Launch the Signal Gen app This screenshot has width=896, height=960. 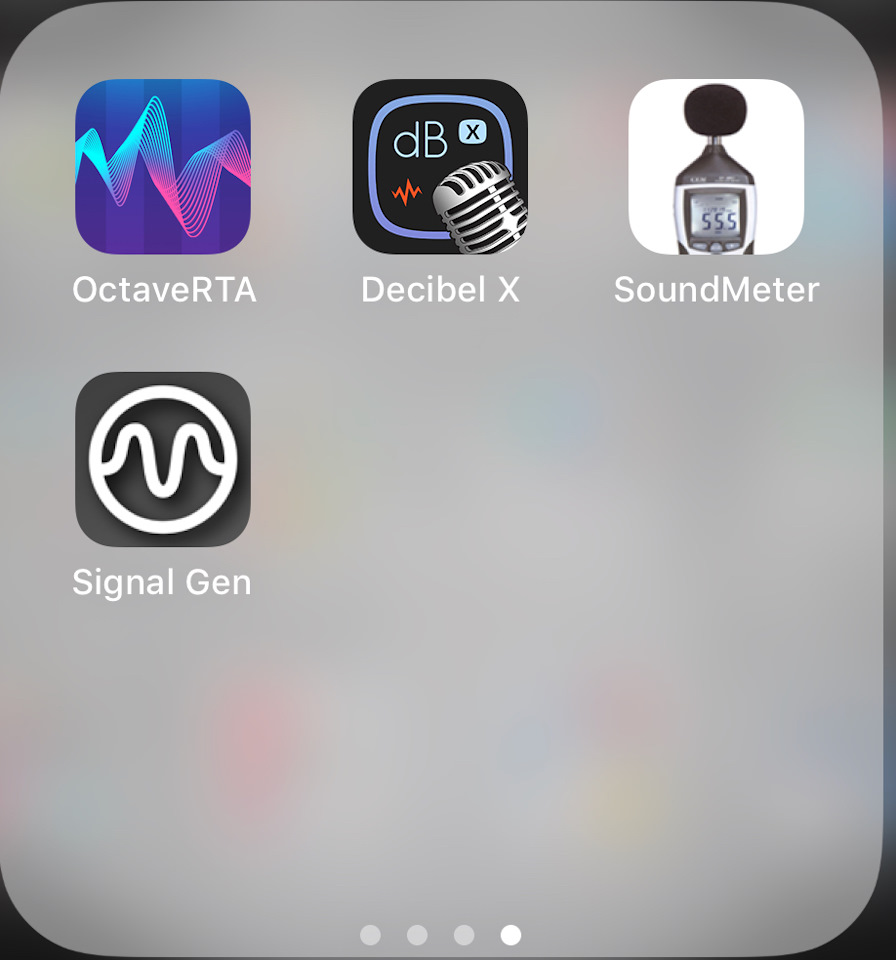[163, 460]
